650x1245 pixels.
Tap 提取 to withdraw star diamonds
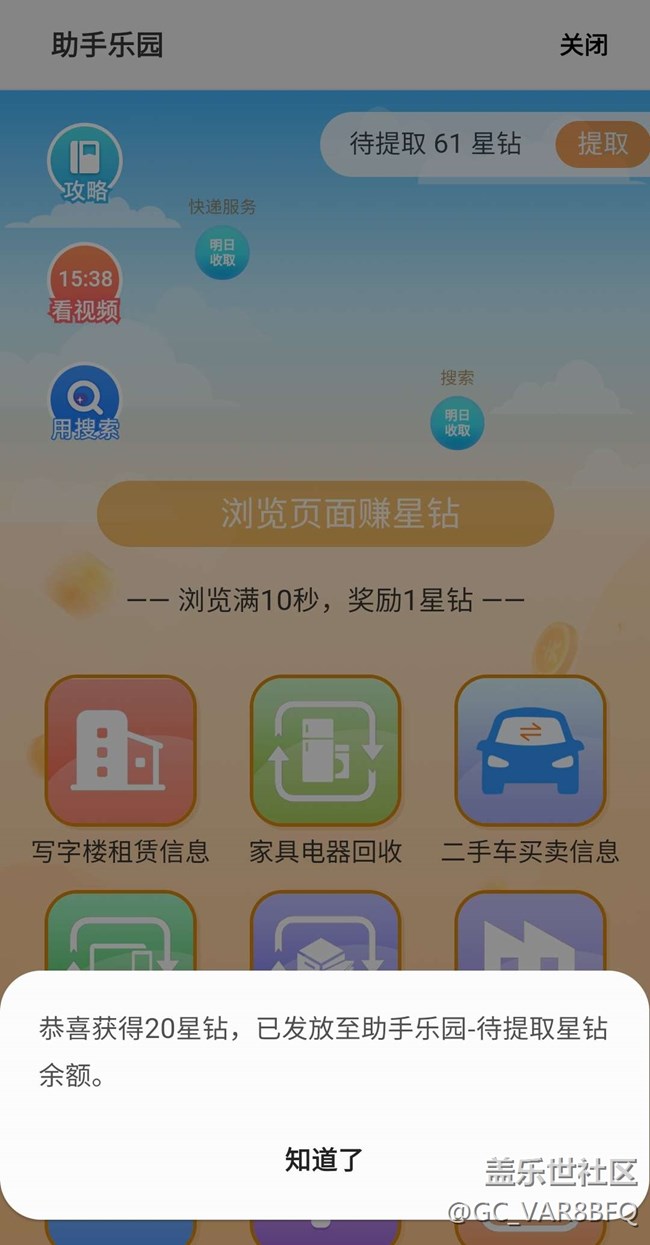[x=602, y=143]
